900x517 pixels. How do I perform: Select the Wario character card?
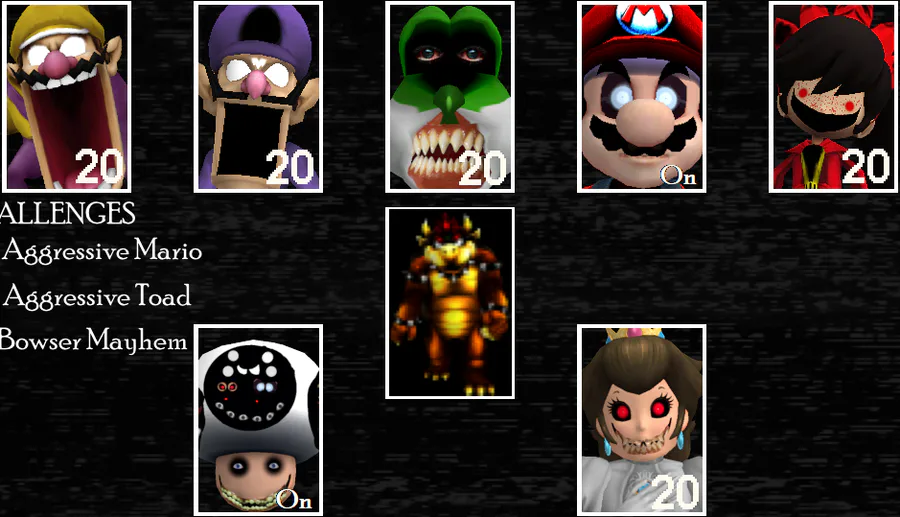pos(66,97)
